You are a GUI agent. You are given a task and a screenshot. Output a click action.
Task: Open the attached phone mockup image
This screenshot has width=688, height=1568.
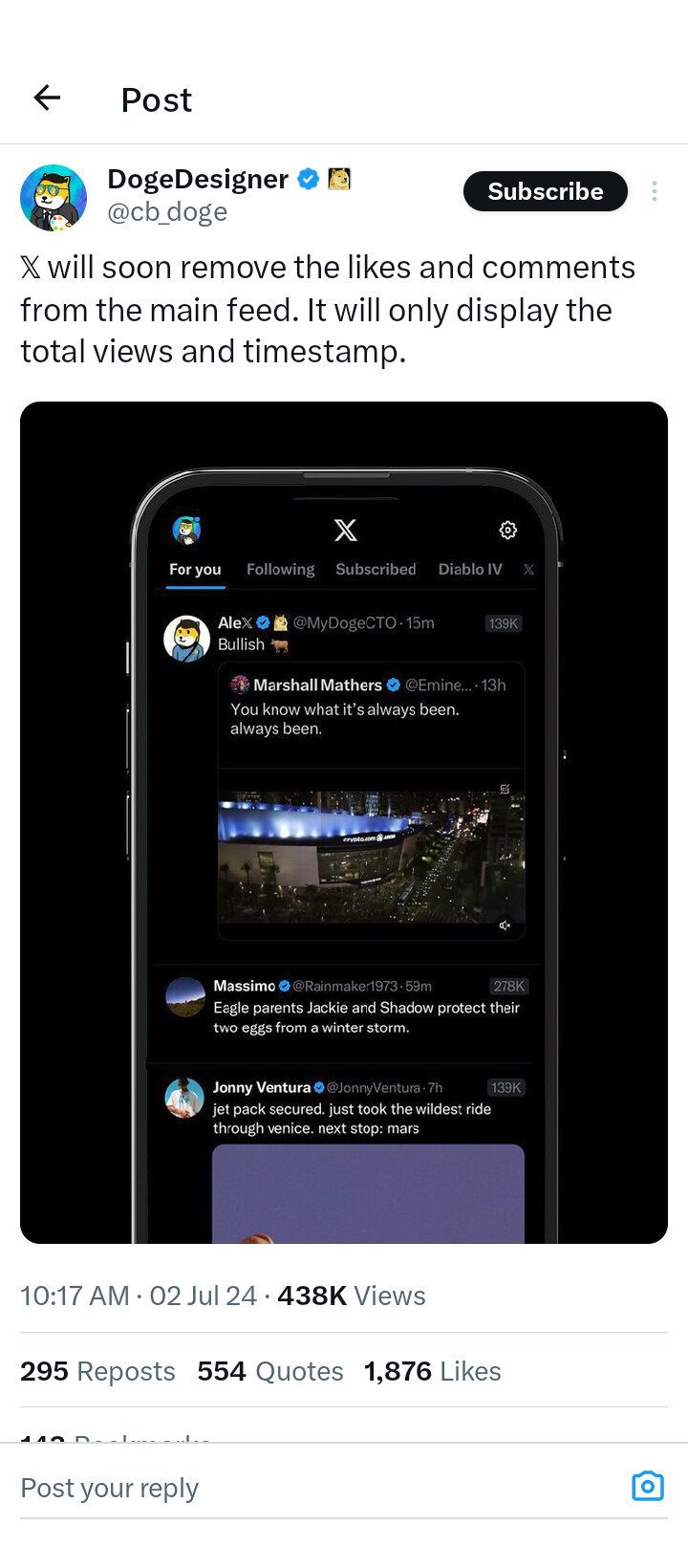[x=344, y=822]
